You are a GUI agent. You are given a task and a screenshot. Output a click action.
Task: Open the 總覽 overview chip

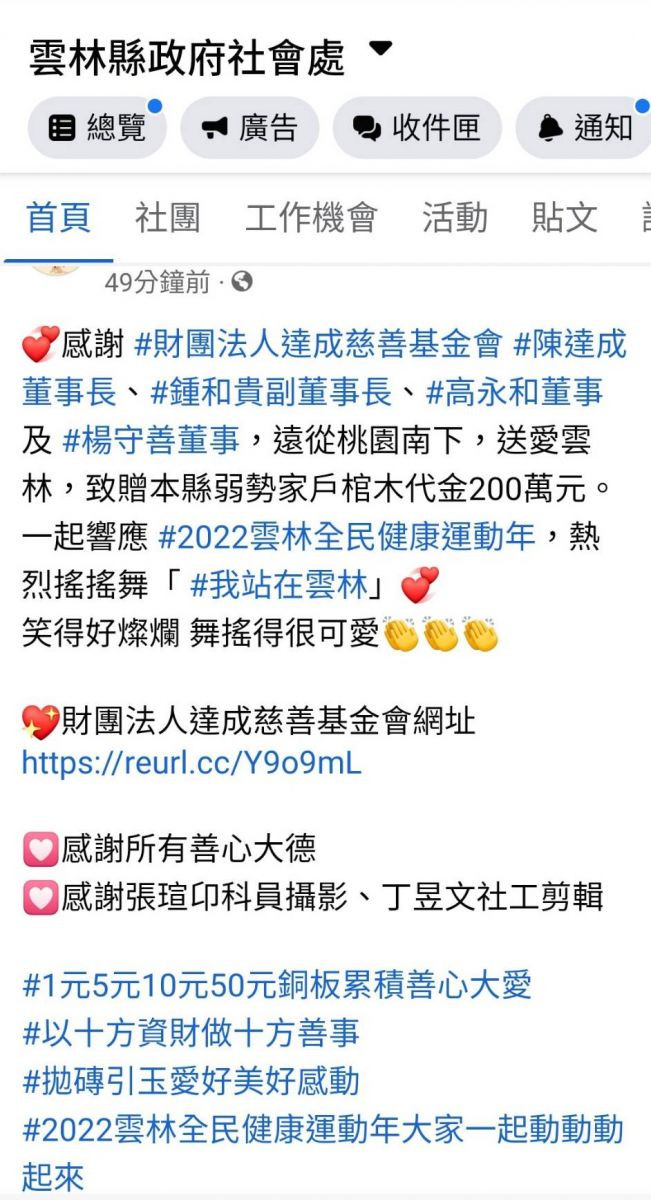97,128
